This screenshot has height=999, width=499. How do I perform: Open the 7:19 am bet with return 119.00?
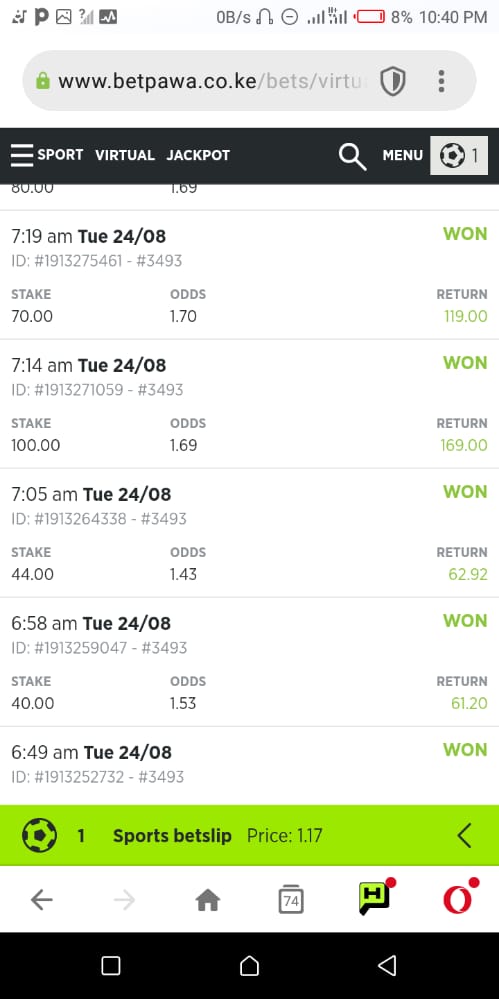(249, 275)
